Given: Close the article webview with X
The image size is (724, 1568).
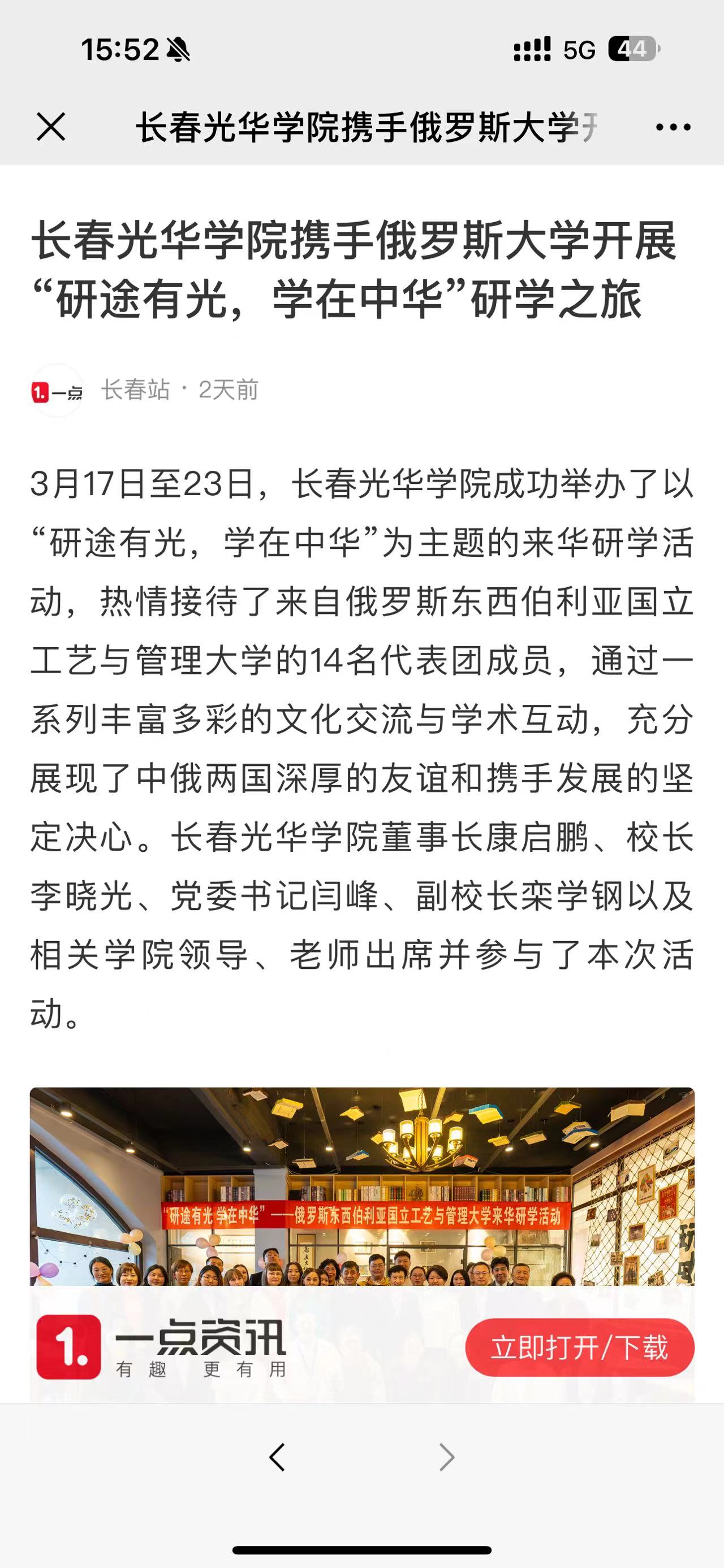Looking at the screenshot, I should point(51,127).
